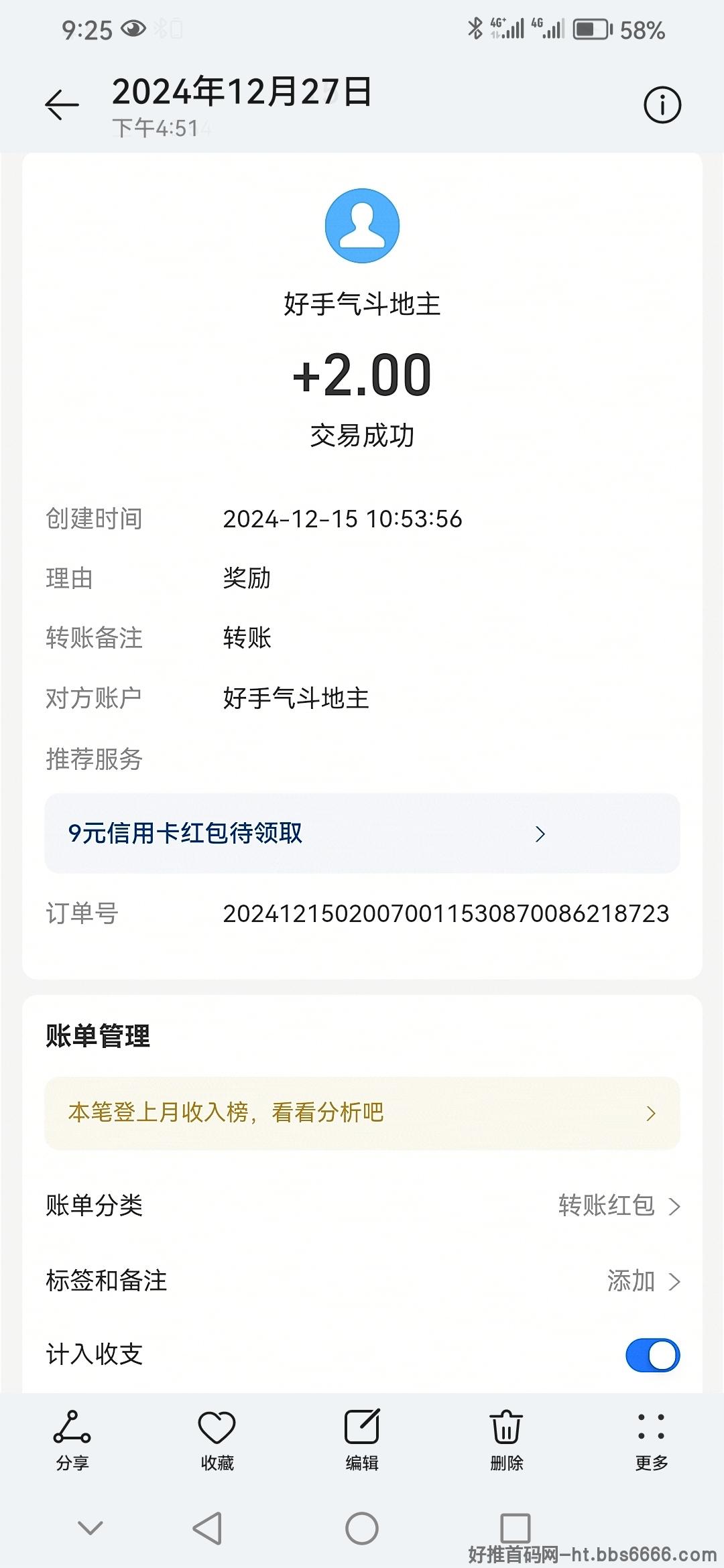
Task: Turn off the 计入收支 switch
Action: click(x=652, y=1355)
